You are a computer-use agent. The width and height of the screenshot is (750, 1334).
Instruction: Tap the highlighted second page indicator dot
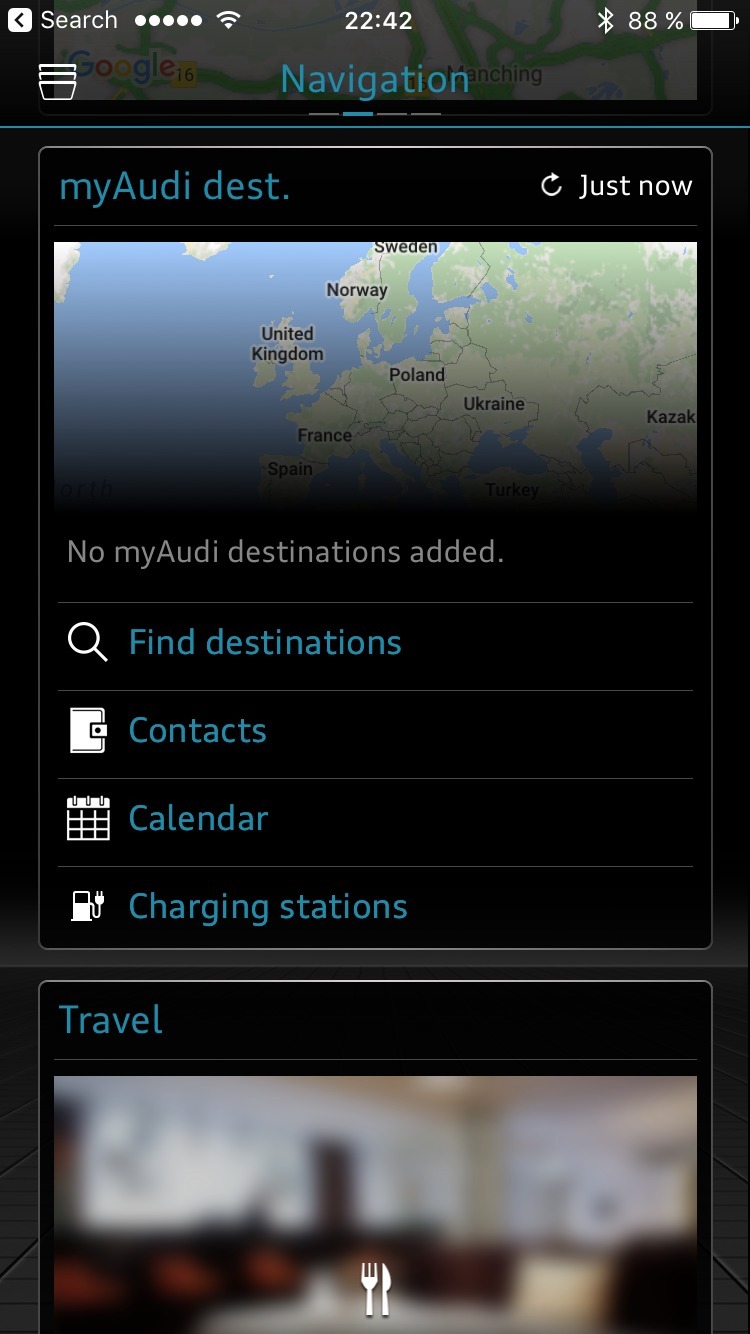pos(358,115)
